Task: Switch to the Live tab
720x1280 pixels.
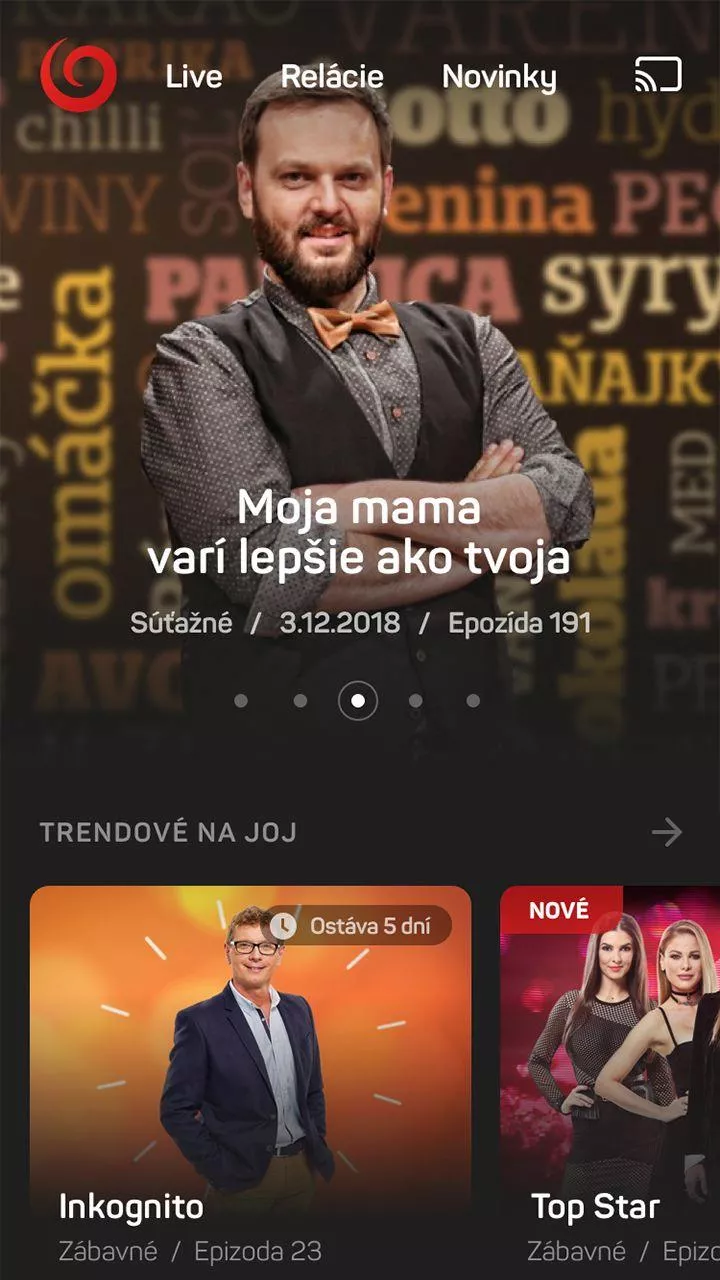Action: [194, 77]
